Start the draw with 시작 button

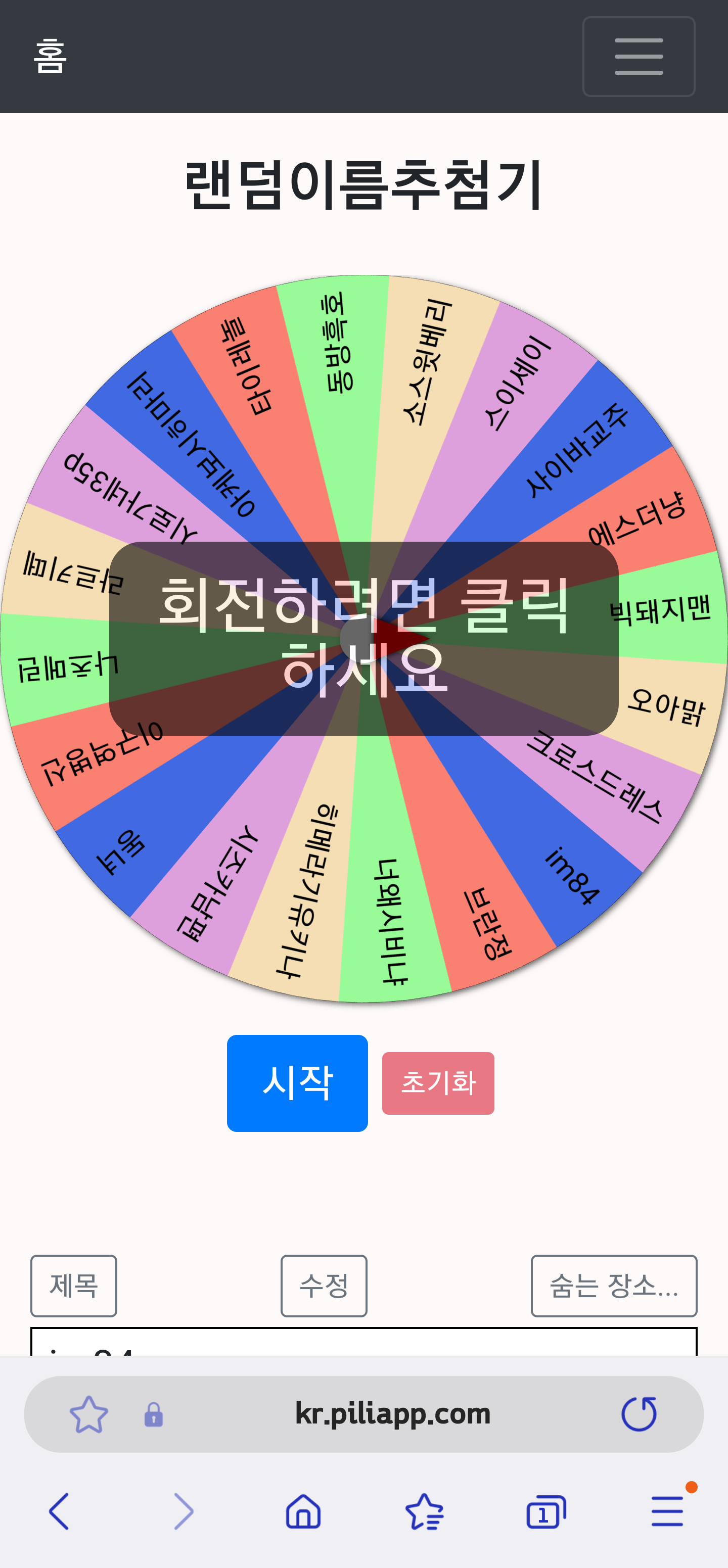pos(297,1083)
